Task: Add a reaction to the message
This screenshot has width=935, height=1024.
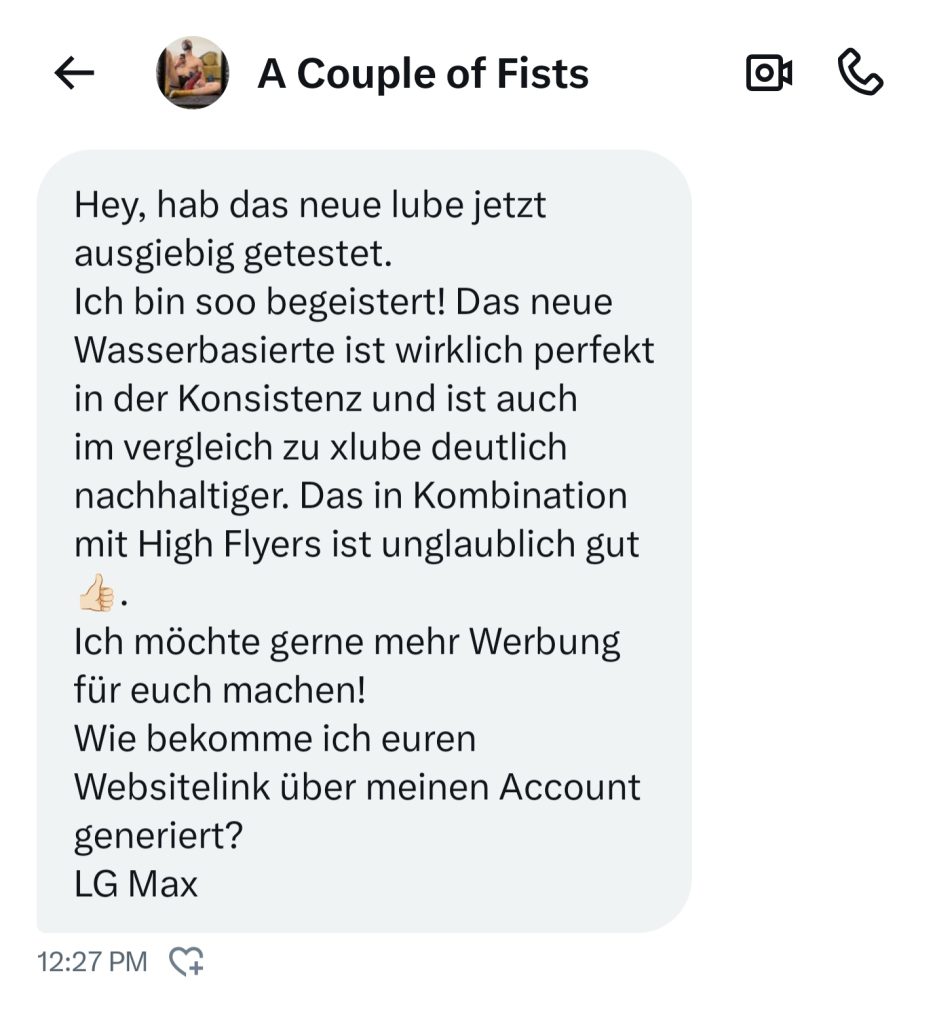Action: click(186, 962)
